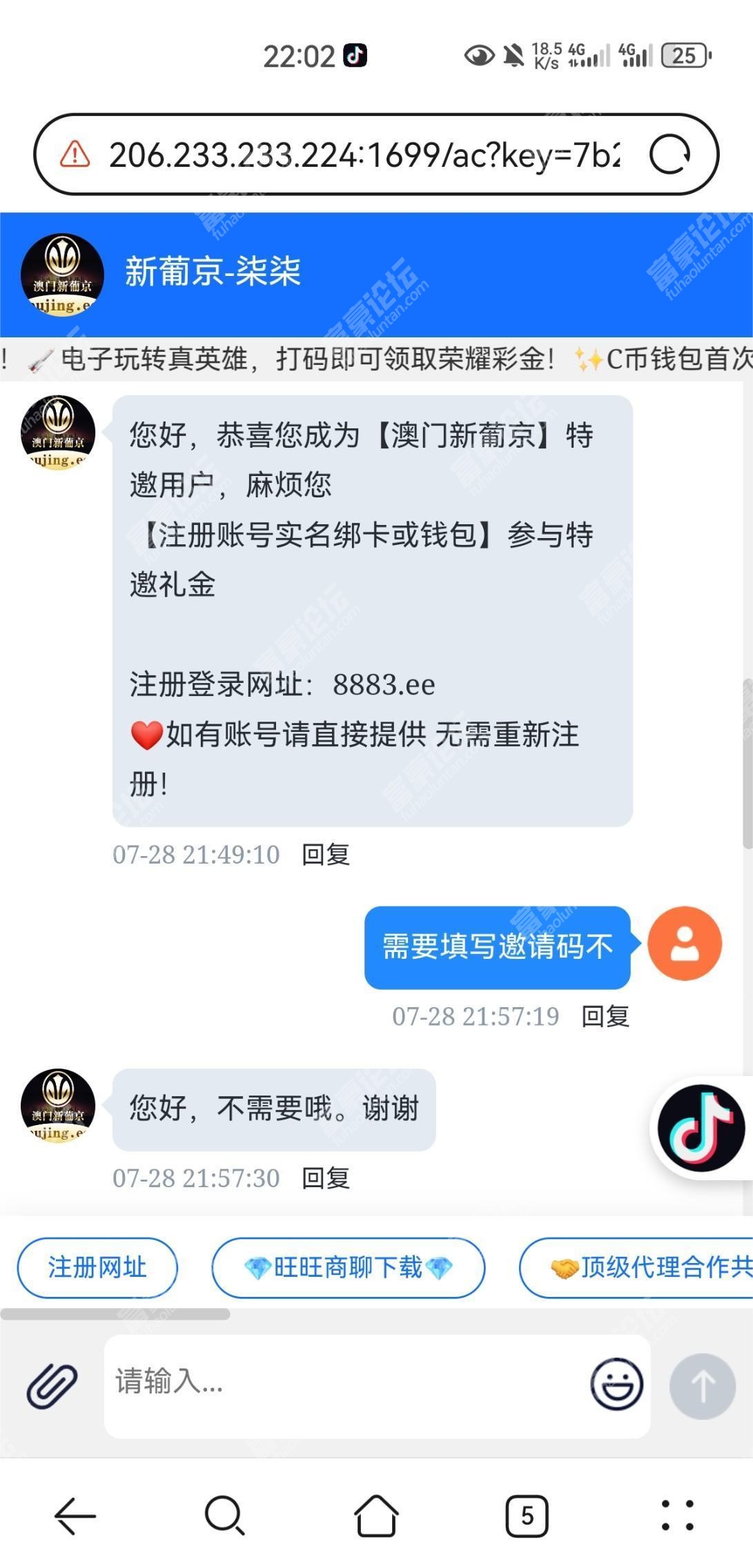Tap the browser address bar URL
This screenshot has width=753, height=1568.
(364, 155)
